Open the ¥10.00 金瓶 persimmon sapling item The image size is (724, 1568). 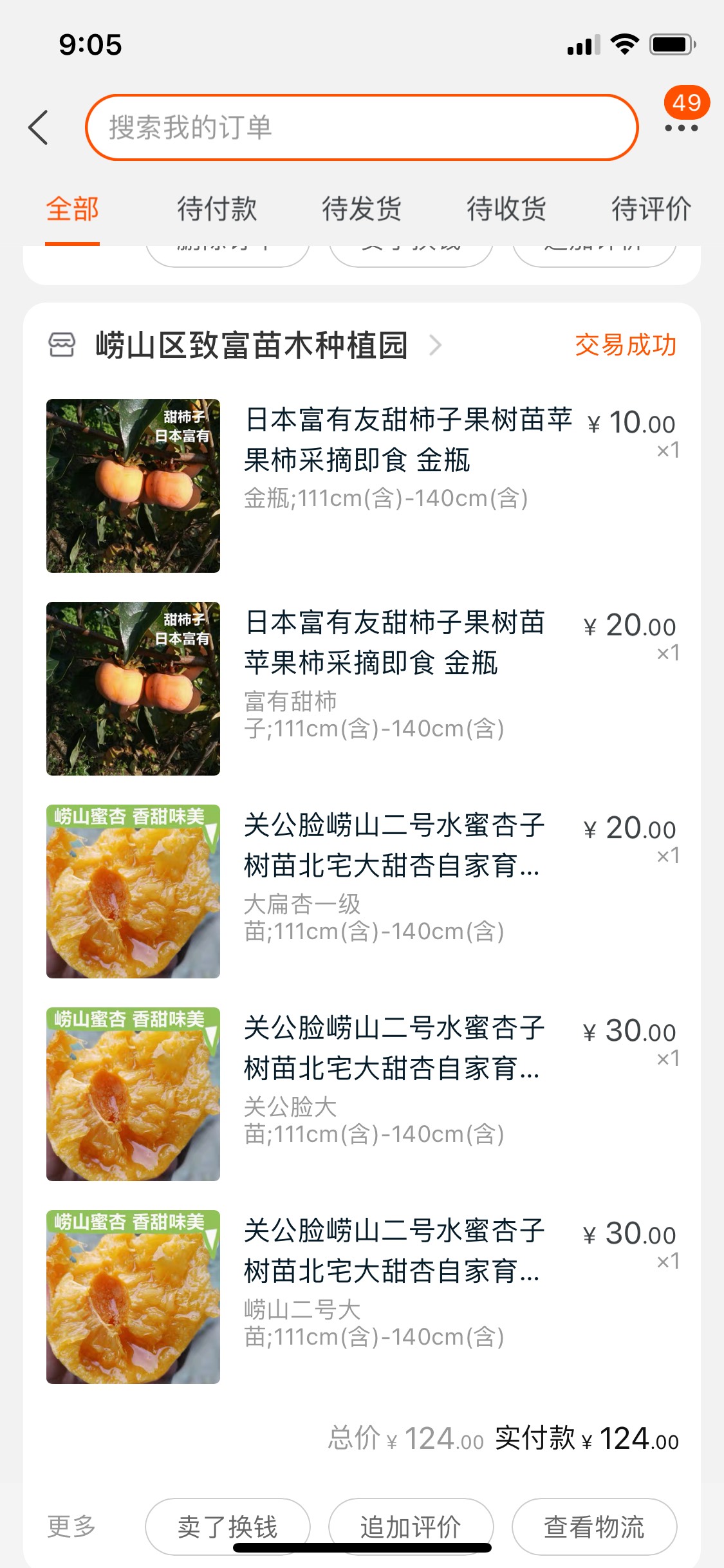click(362, 486)
